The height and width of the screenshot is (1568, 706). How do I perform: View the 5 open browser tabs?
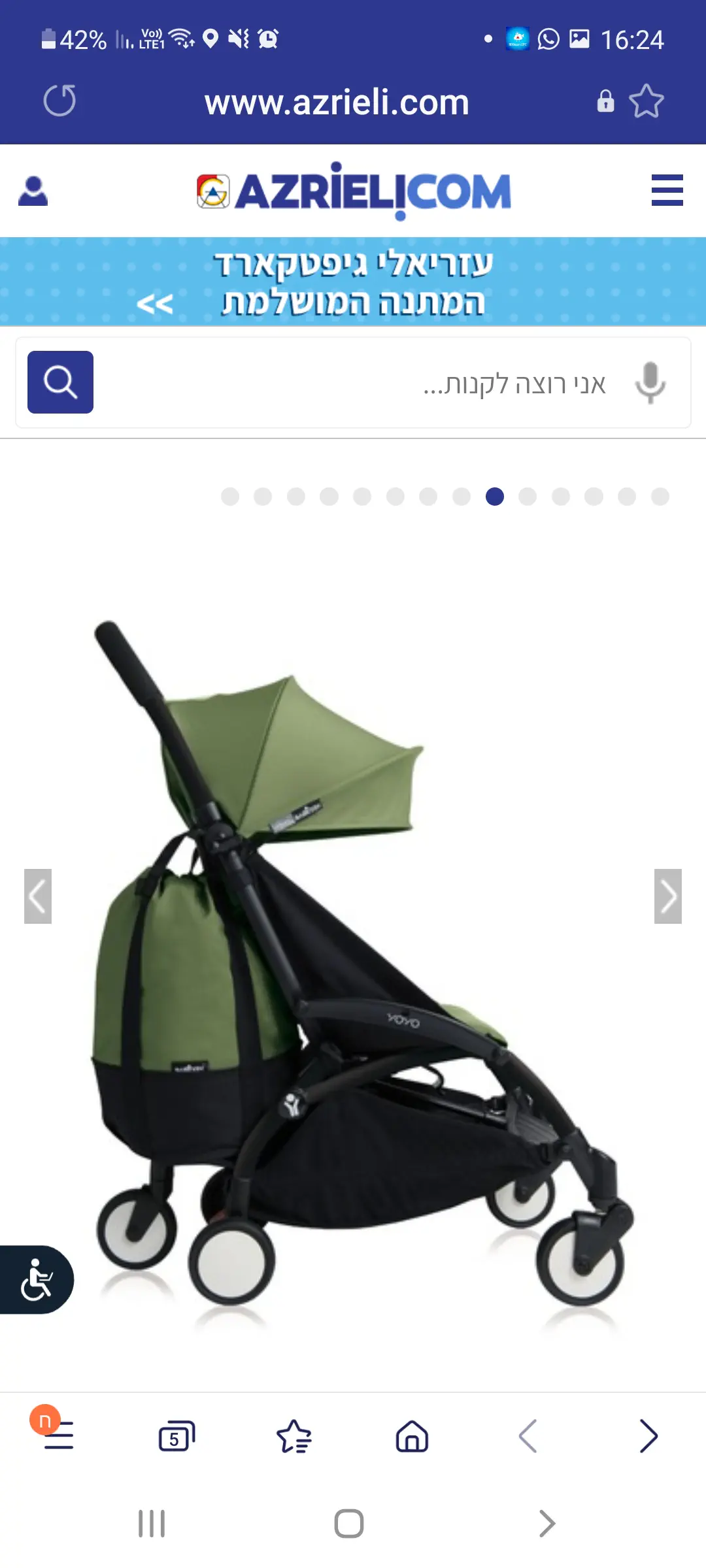tap(176, 1436)
